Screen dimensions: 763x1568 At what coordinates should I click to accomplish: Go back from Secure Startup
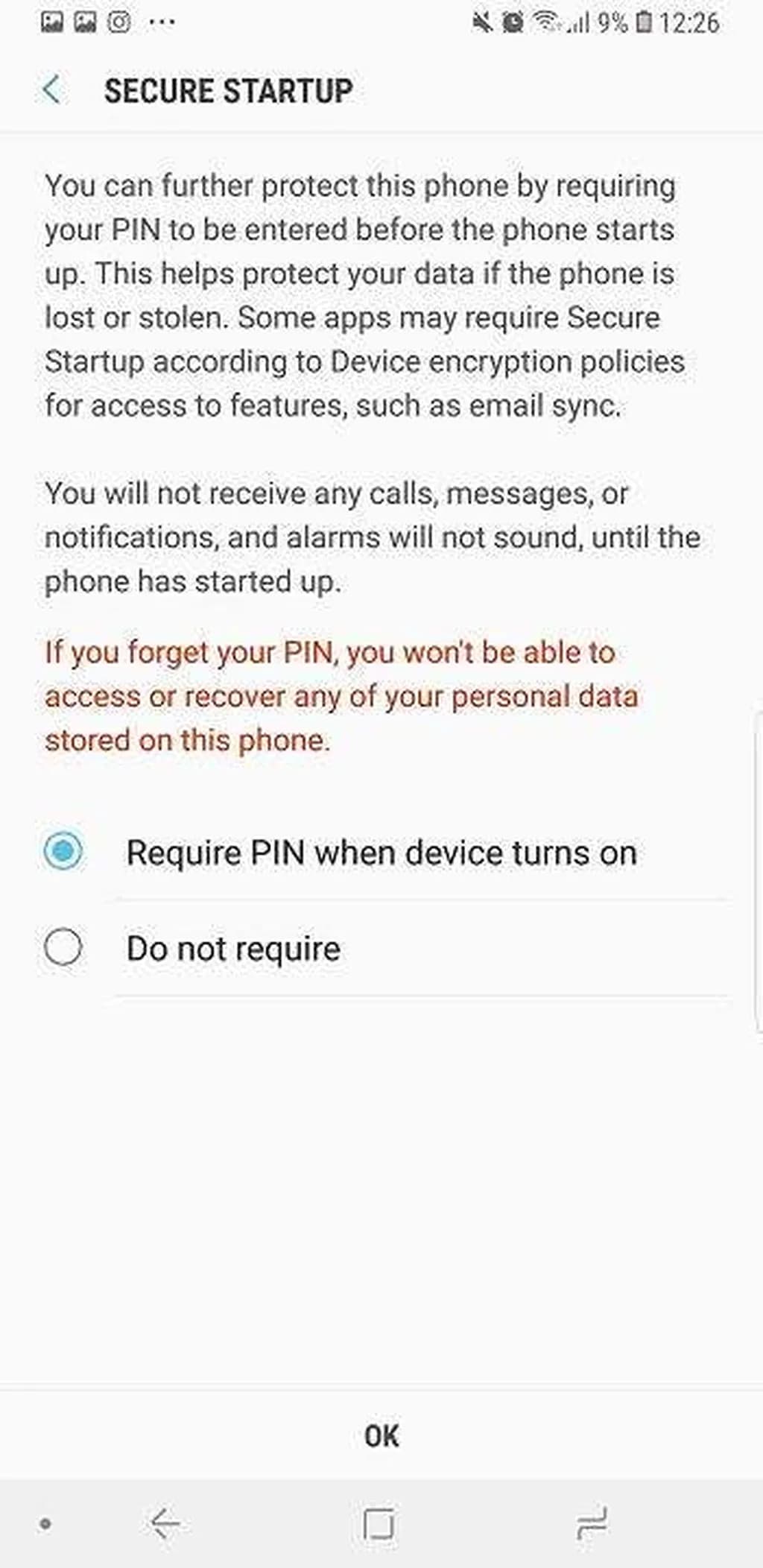coord(52,90)
